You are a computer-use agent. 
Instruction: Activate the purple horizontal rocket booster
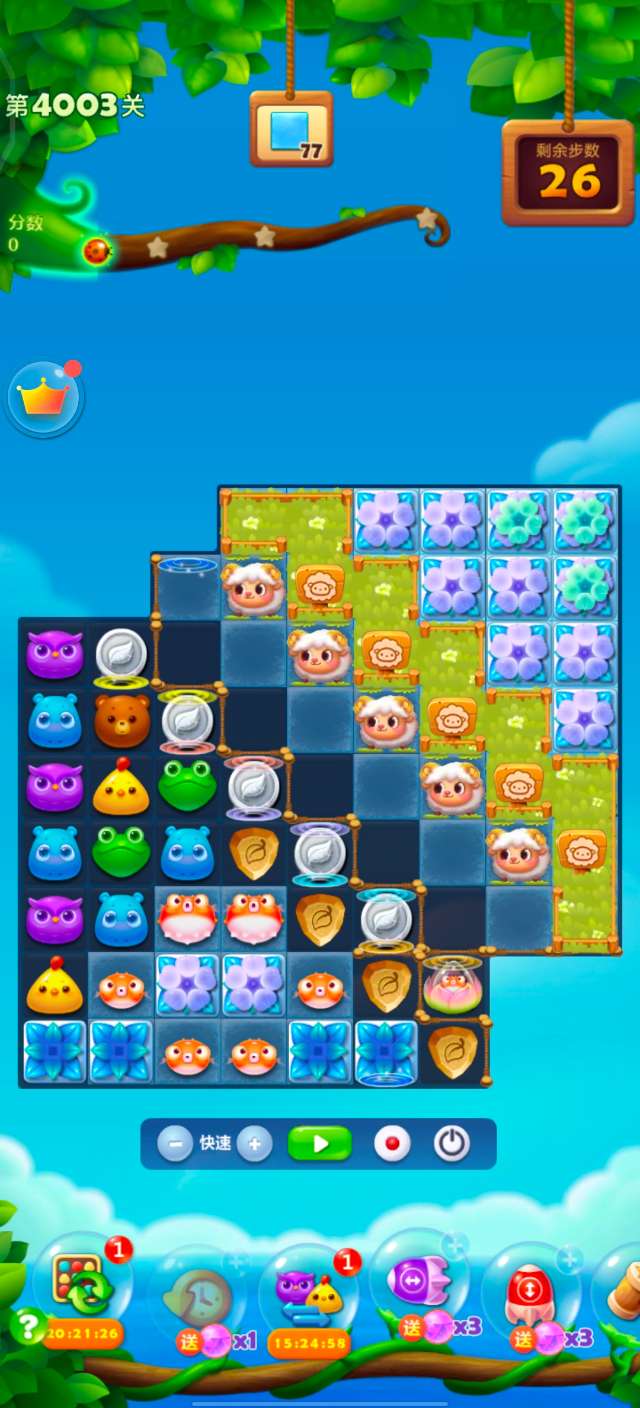pos(421,1280)
